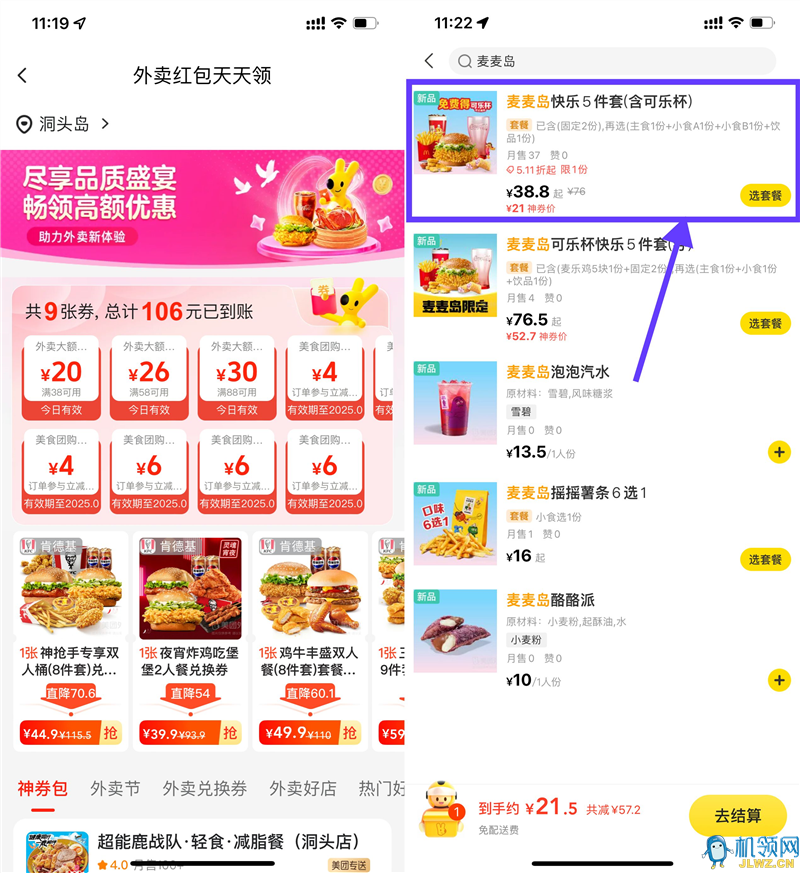Proceed to checkout with 去结算

737,815
